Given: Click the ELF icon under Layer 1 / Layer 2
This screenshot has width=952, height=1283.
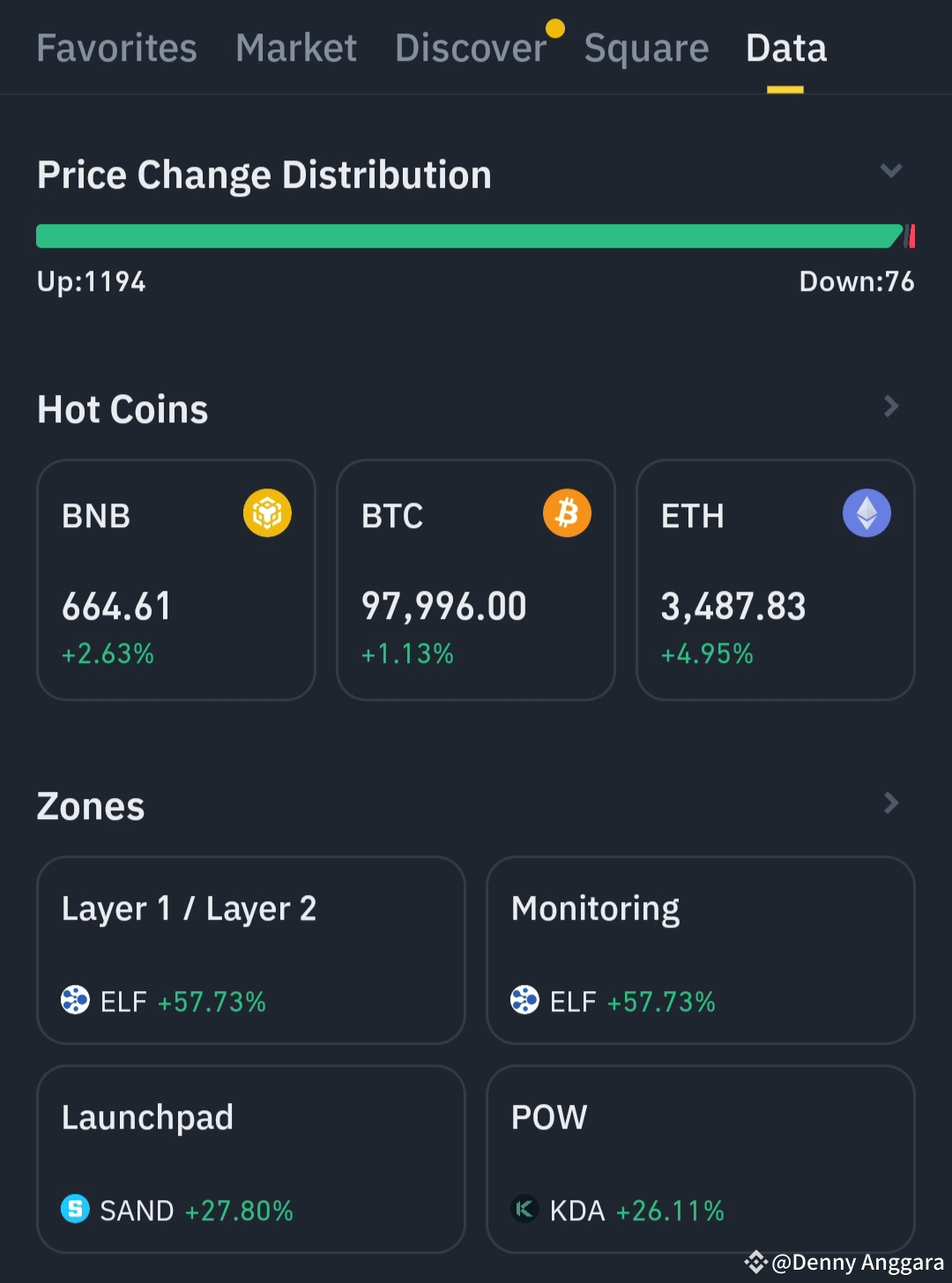Looking at the screenshot, I should 74,1000.
